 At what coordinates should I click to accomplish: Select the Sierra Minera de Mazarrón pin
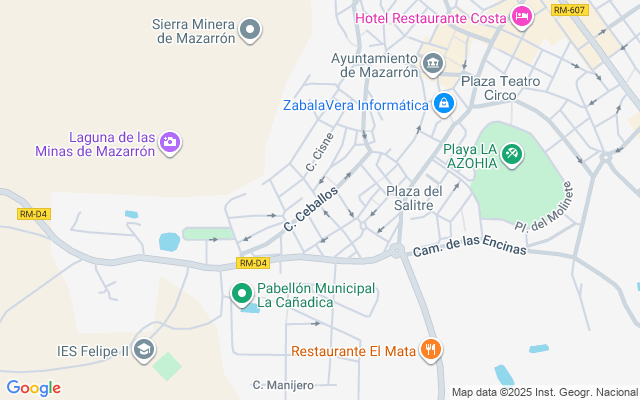[251, 31]
